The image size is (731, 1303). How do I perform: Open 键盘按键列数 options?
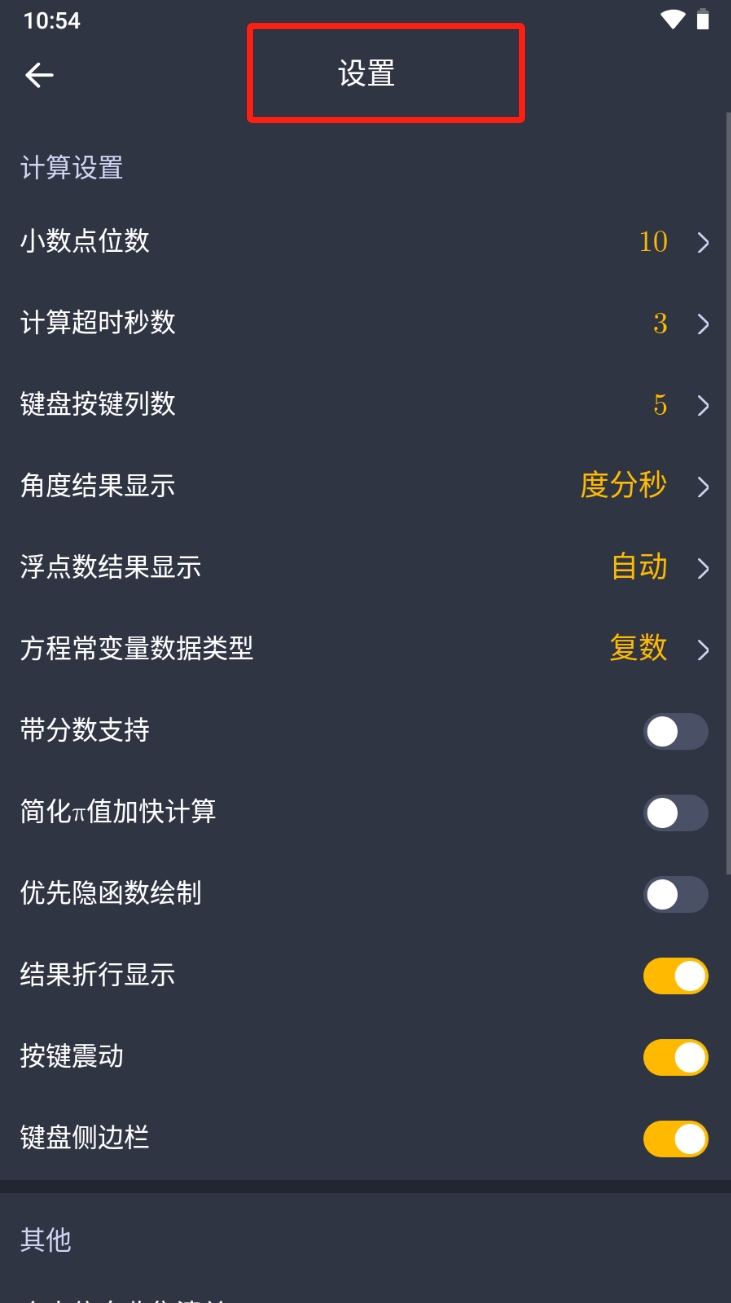pyautogui.click(x=365, y=404)
